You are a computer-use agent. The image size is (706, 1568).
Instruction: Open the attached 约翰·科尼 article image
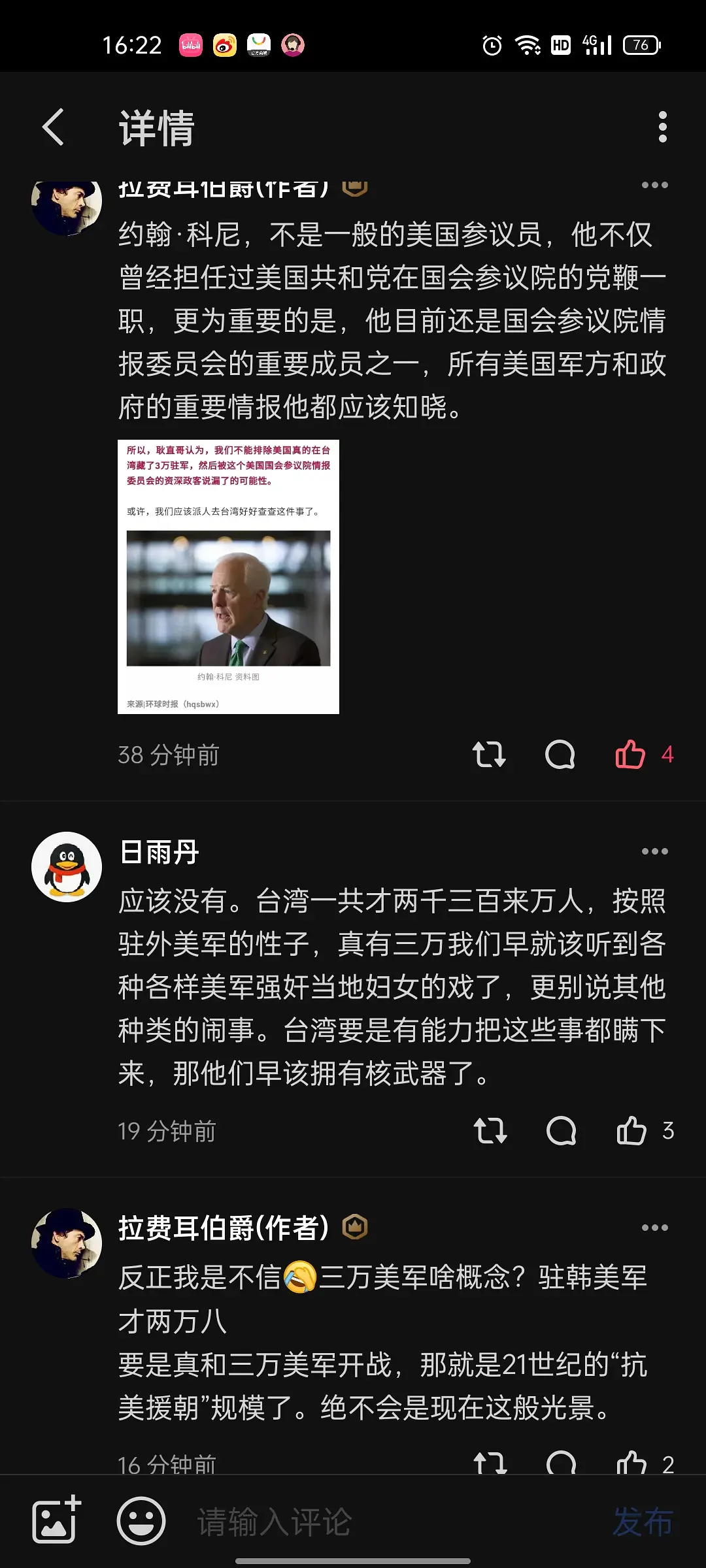pyautogui.click(x=228, y=576)
